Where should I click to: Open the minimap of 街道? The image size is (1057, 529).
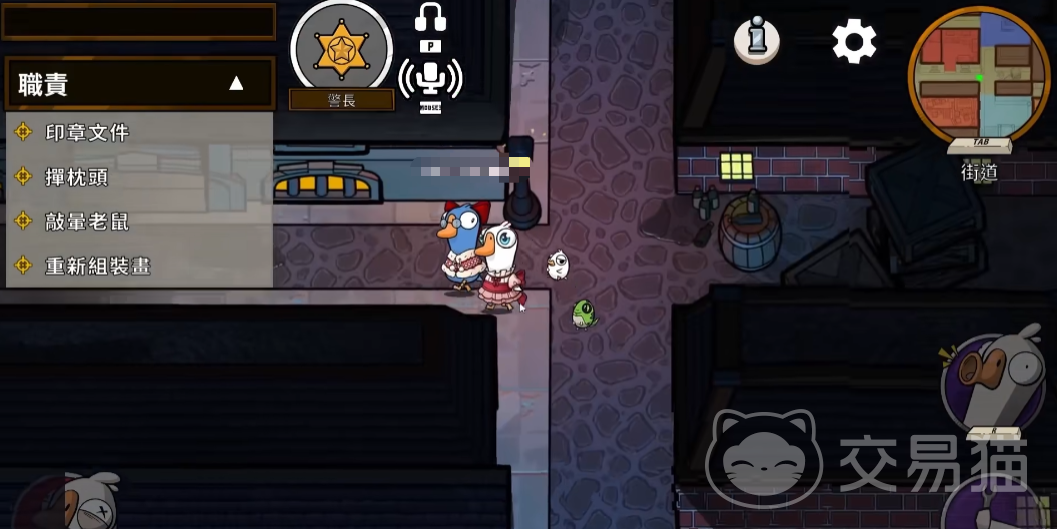click(978, 76)
